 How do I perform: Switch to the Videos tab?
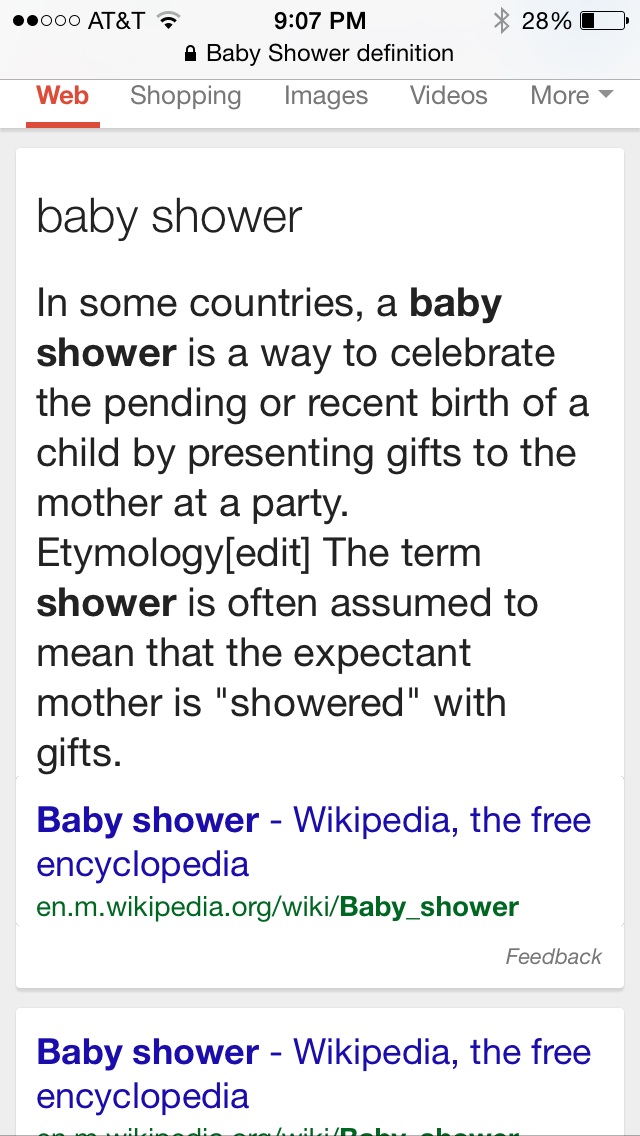pyautogui.click(x=448, y=96)
